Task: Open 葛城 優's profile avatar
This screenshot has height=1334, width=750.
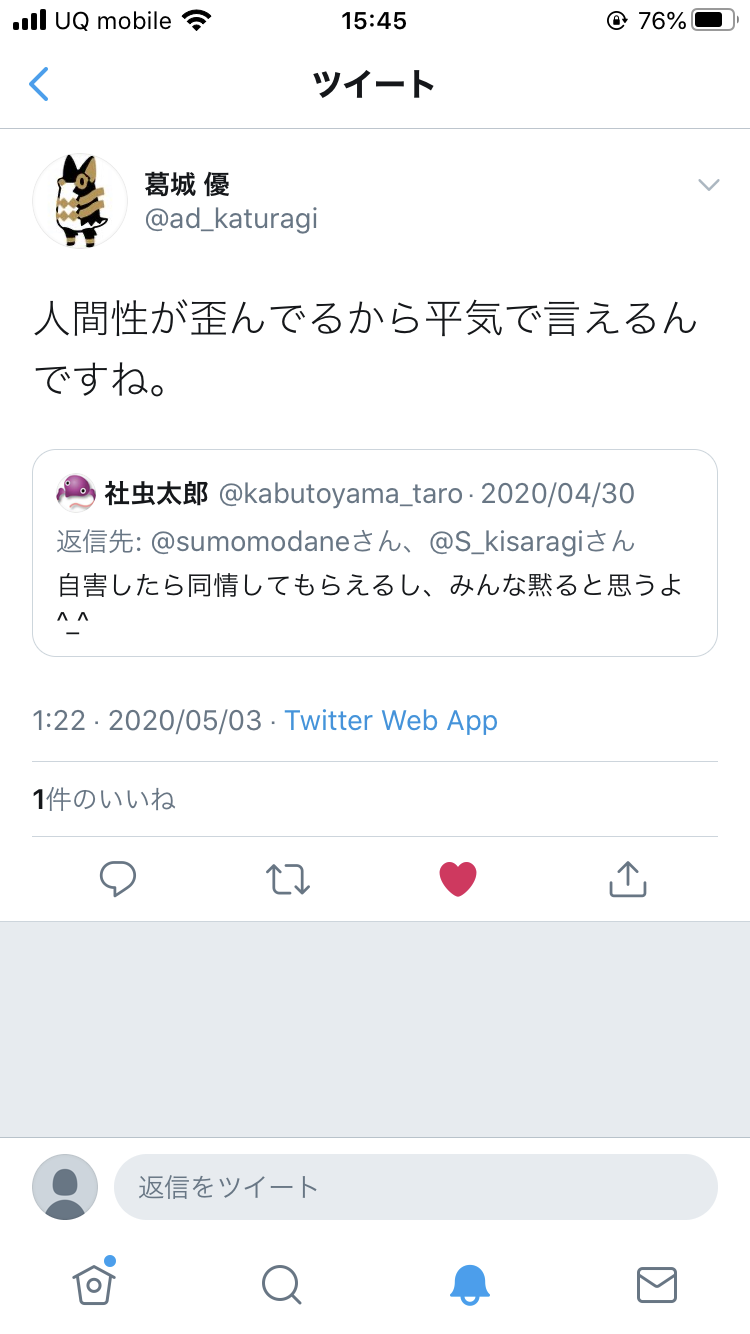Action: tap(80, 201)
